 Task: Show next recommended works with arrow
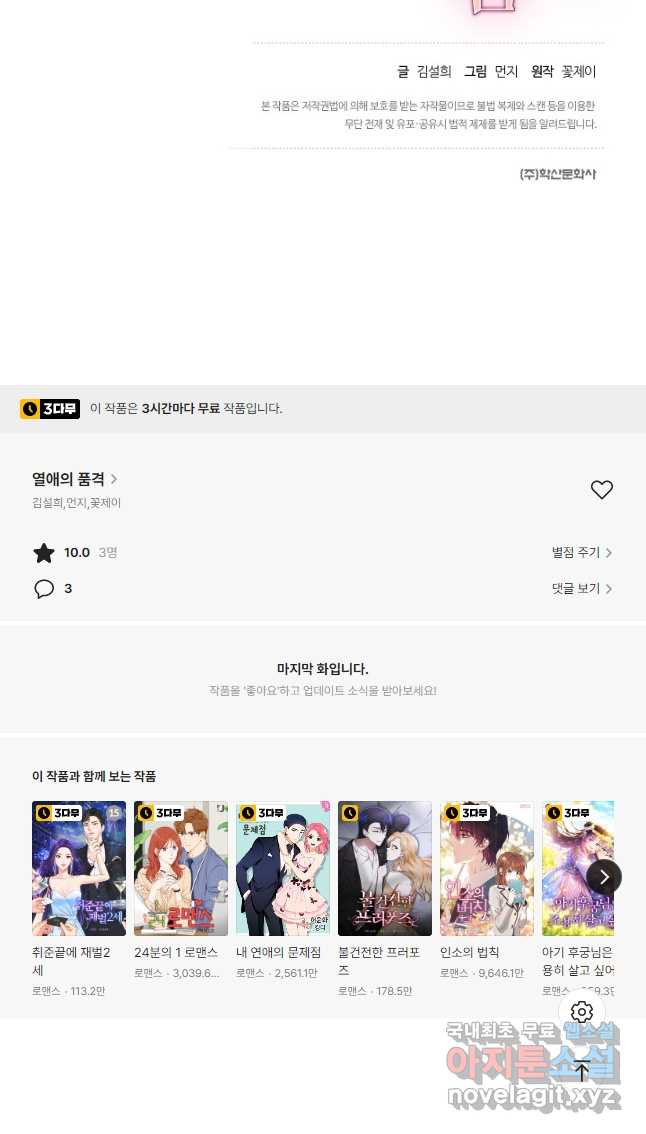coord(604,877)
